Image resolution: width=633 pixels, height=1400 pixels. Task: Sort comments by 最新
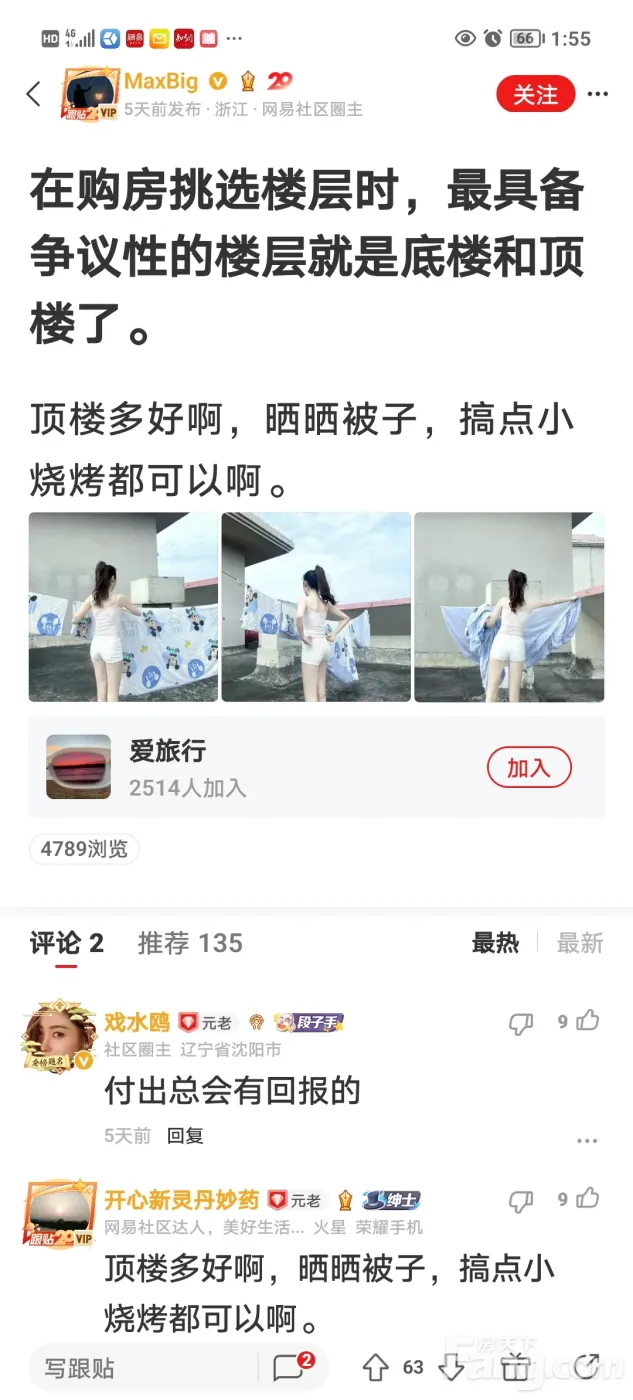(580, 943)
